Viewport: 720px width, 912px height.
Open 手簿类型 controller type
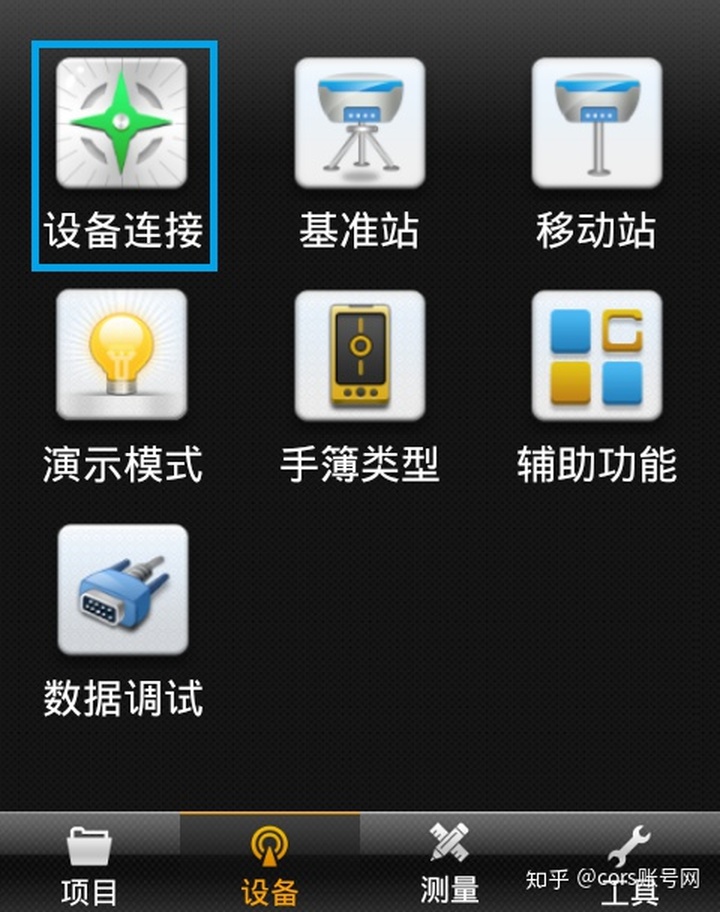[359, 387]
